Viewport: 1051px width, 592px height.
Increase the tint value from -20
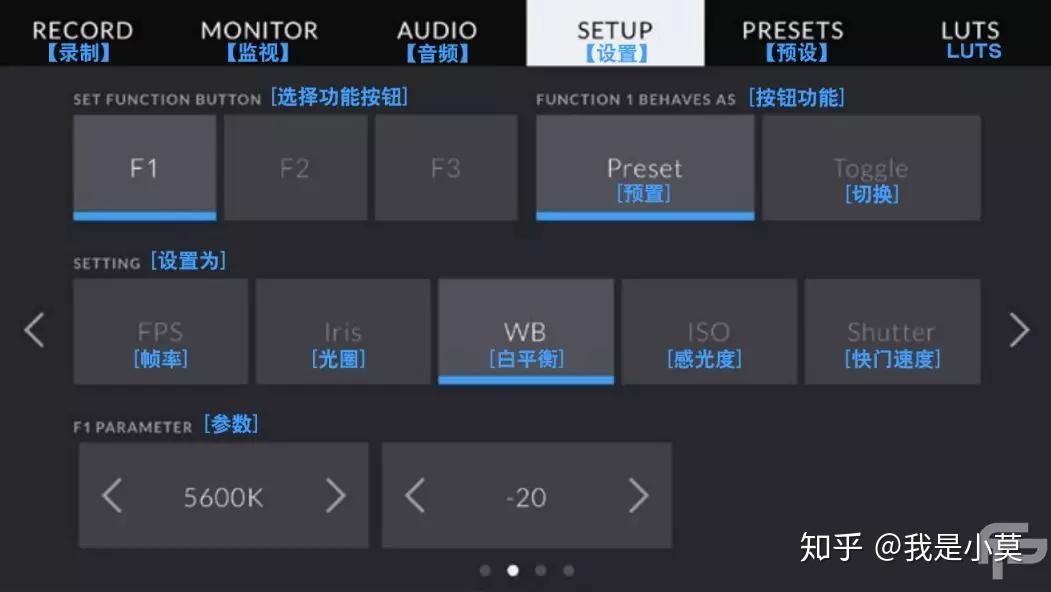point(638,496)
